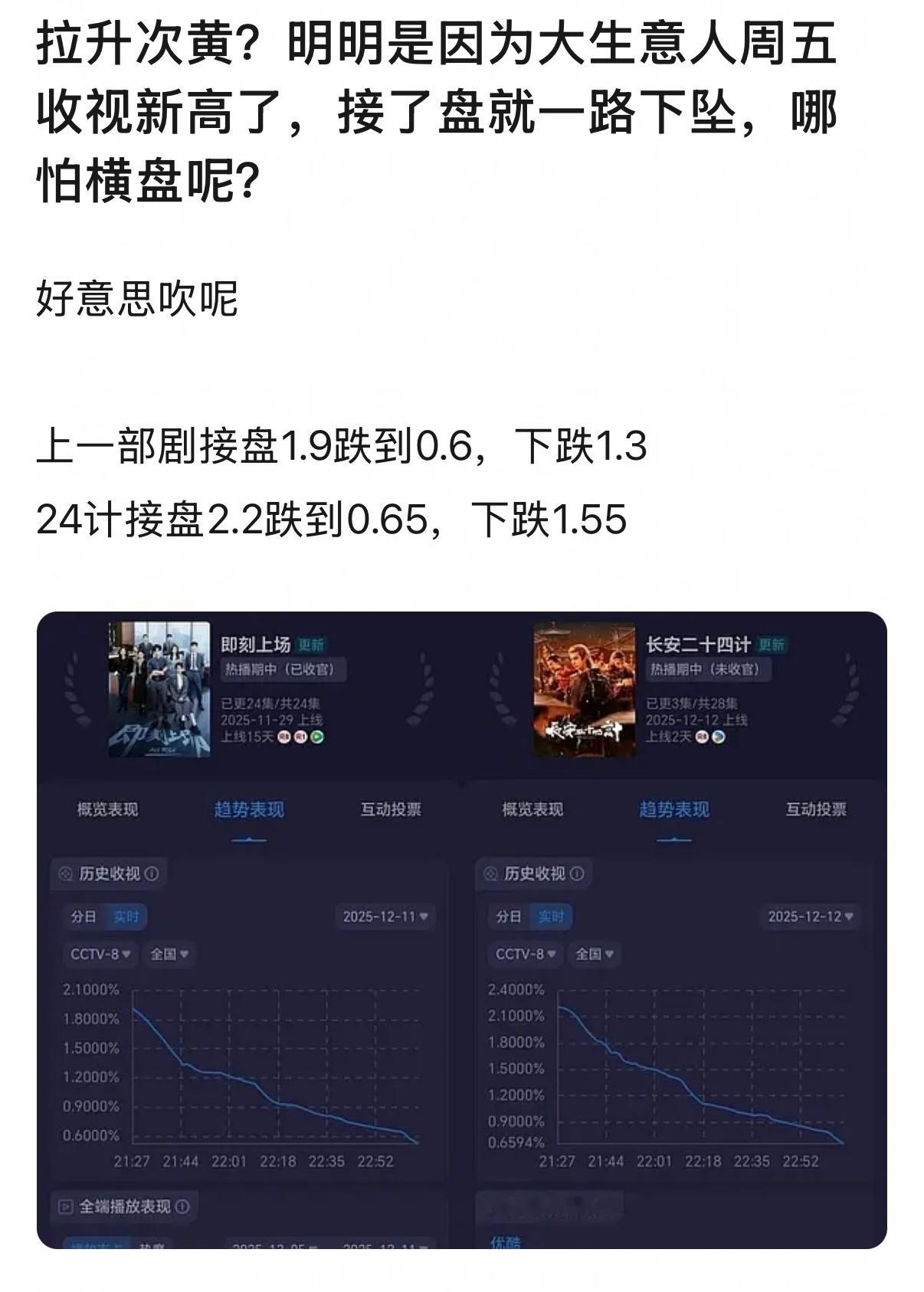Select 实时 mode on 长安二十四计 chart

pos(553,916)
